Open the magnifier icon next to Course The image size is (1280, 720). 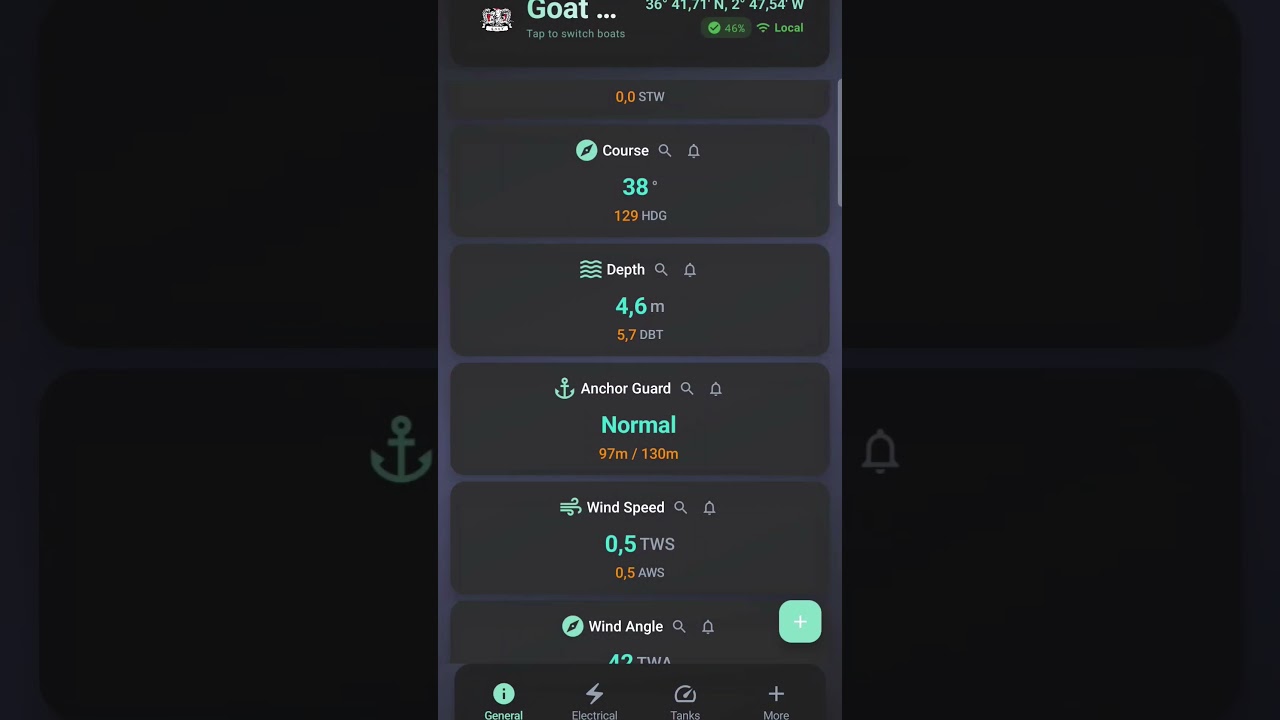click(x=665, y=151)
